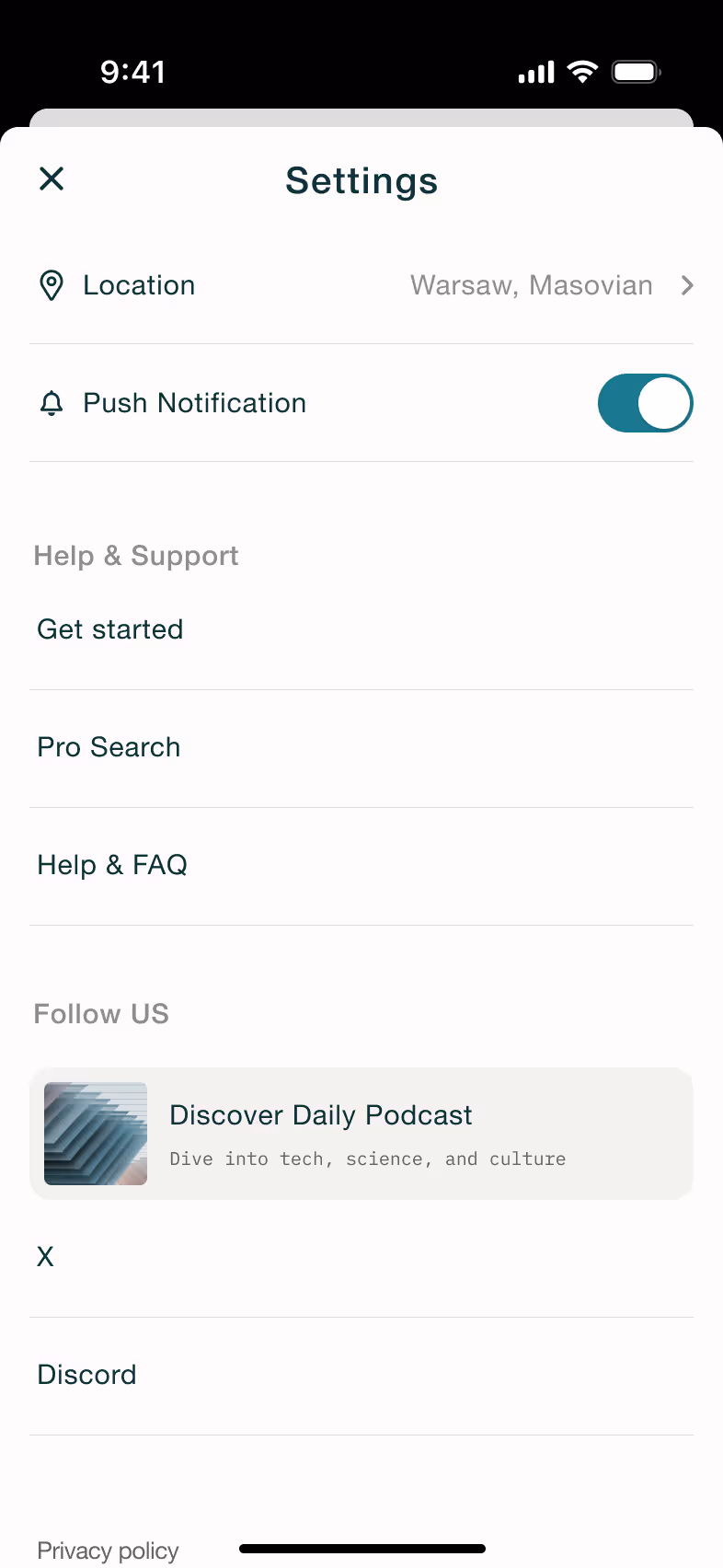Open Pro Search help

pos(361,748)
